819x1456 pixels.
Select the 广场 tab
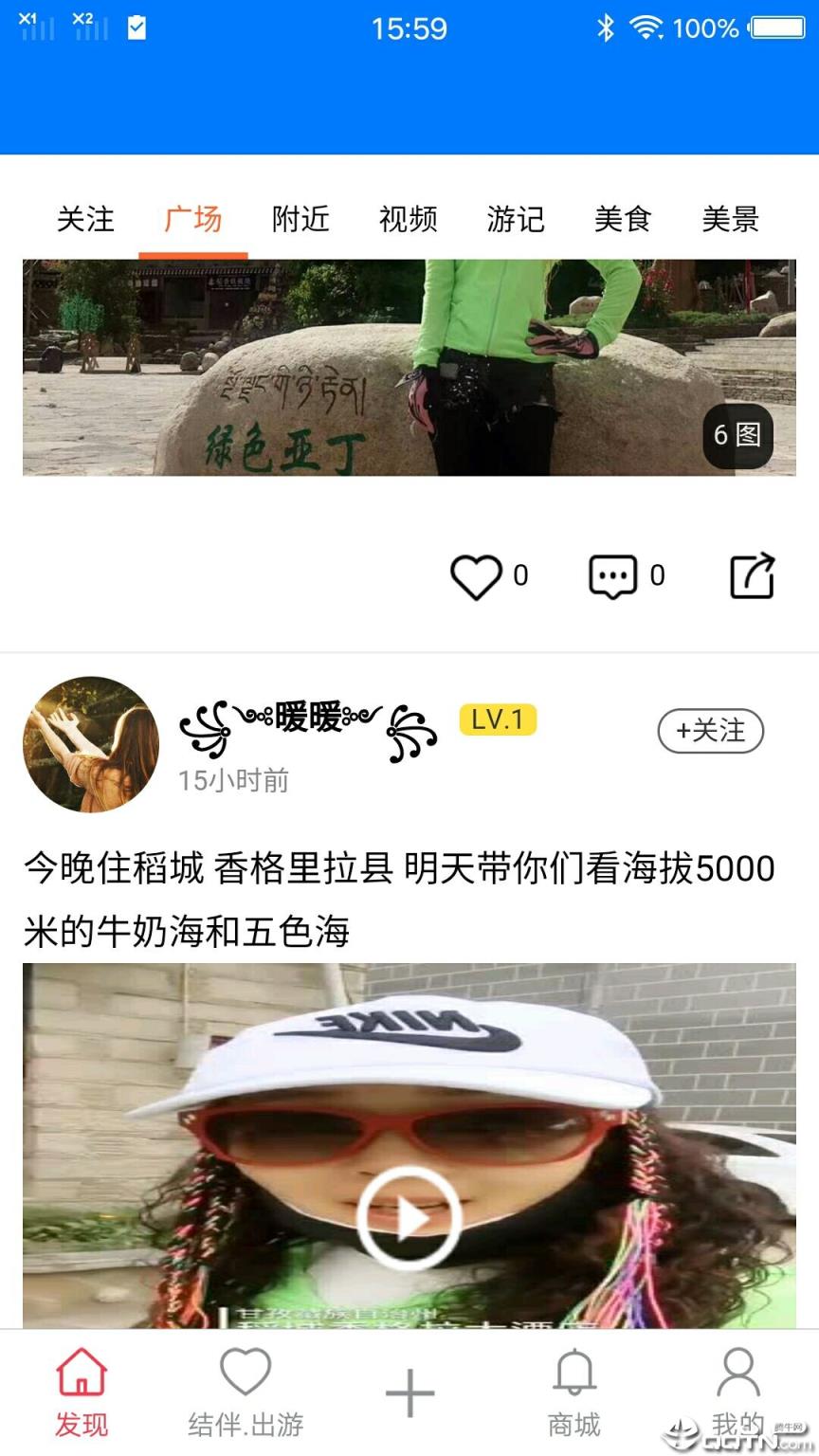pos(192,219)
